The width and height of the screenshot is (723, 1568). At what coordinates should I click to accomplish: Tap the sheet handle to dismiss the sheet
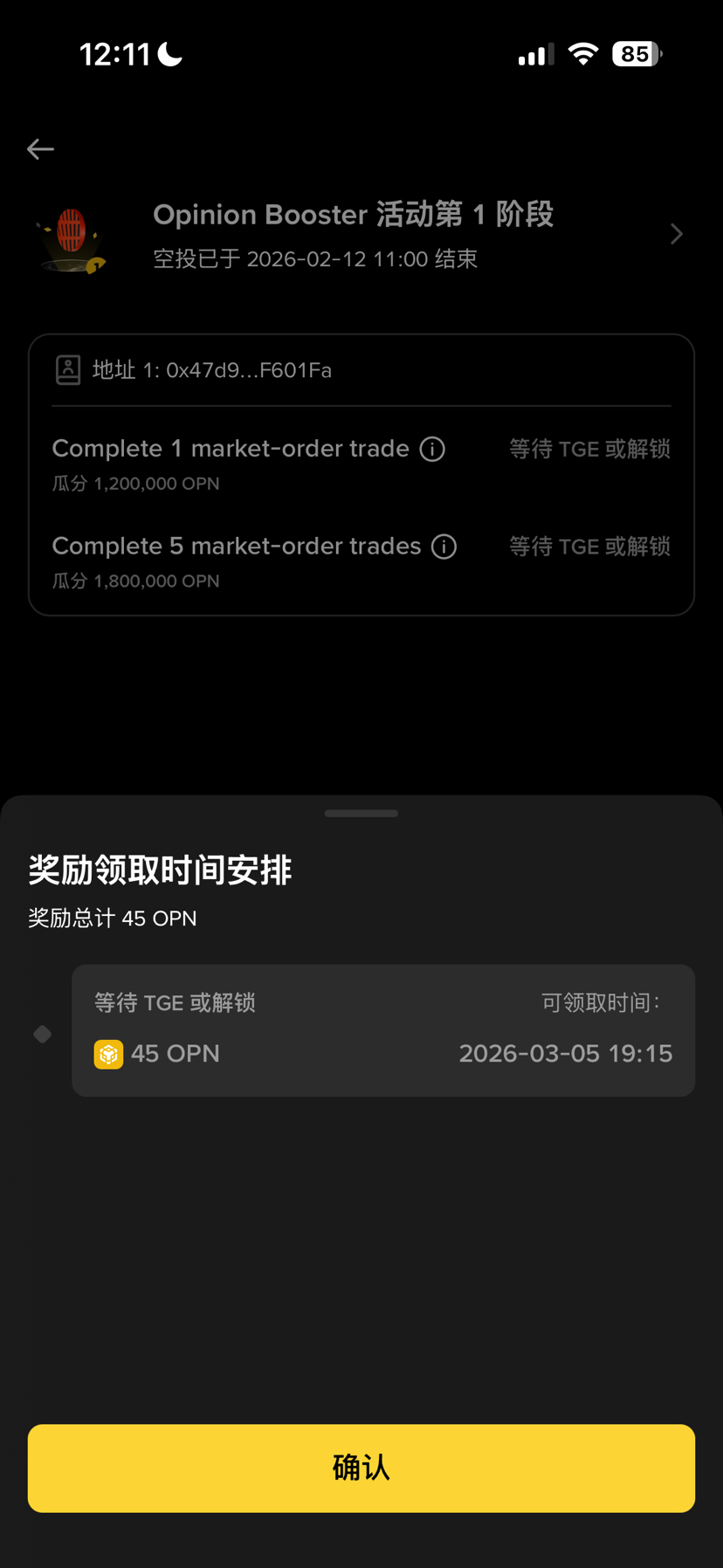point(361,813)
